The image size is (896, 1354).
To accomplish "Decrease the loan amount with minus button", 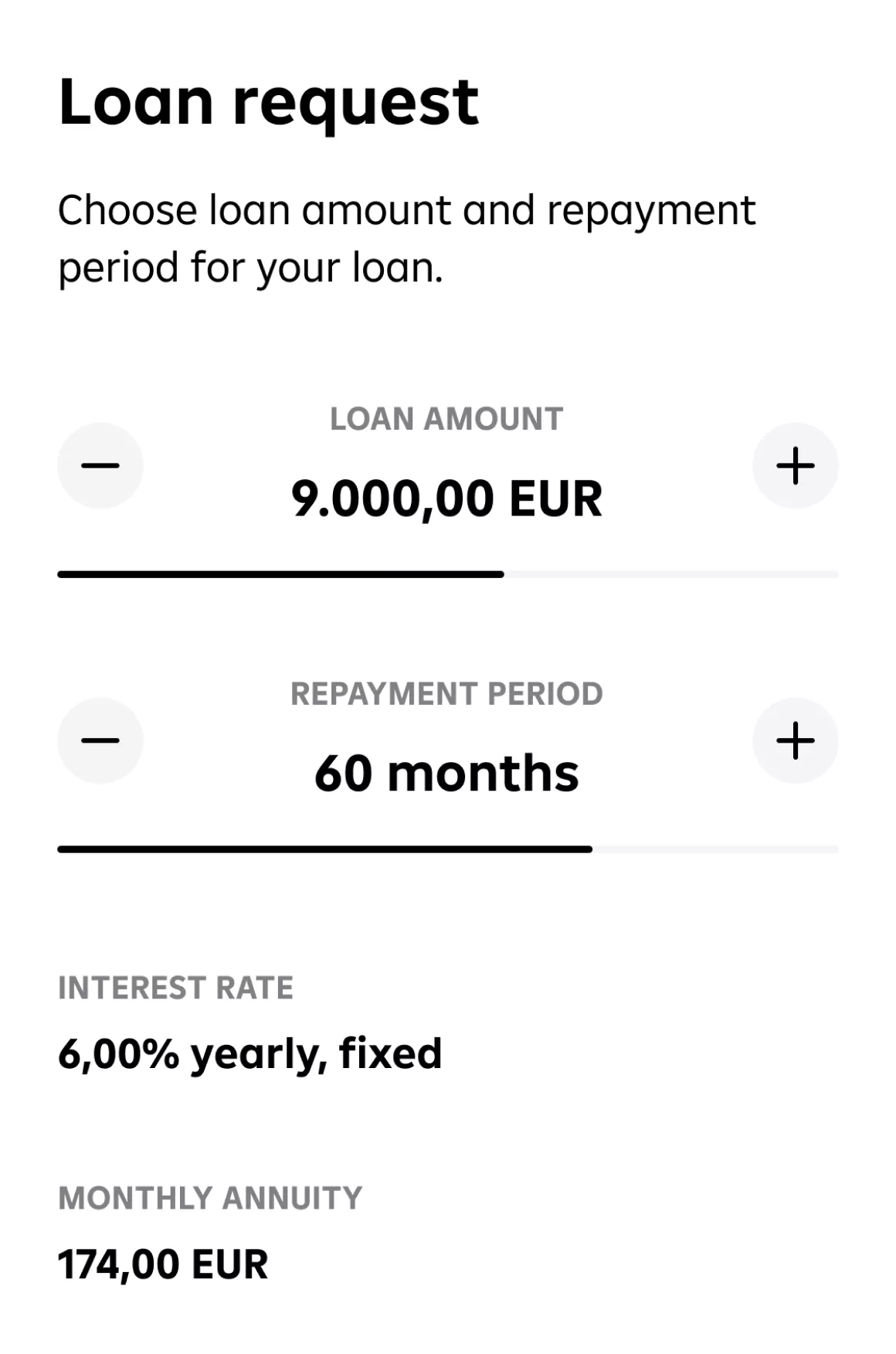I will (x=100, y=465).
